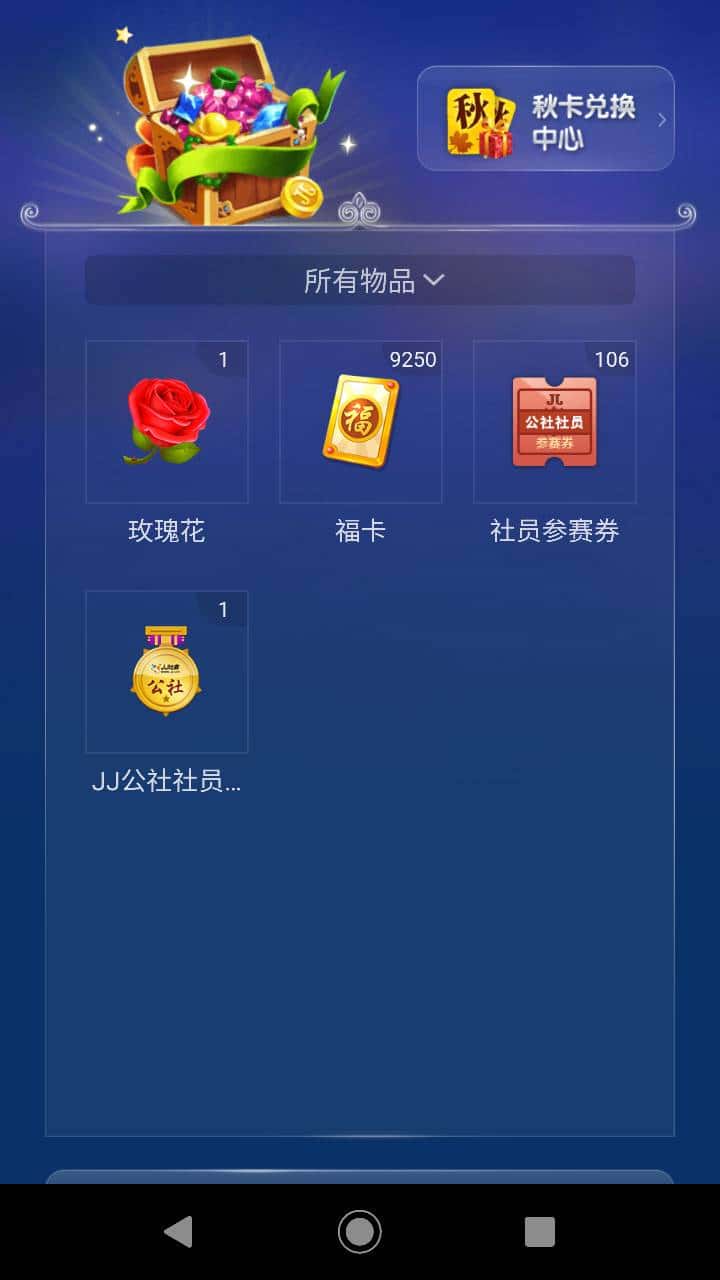Open the 所有物品 item filter dropdown

[x=360, y=280]
